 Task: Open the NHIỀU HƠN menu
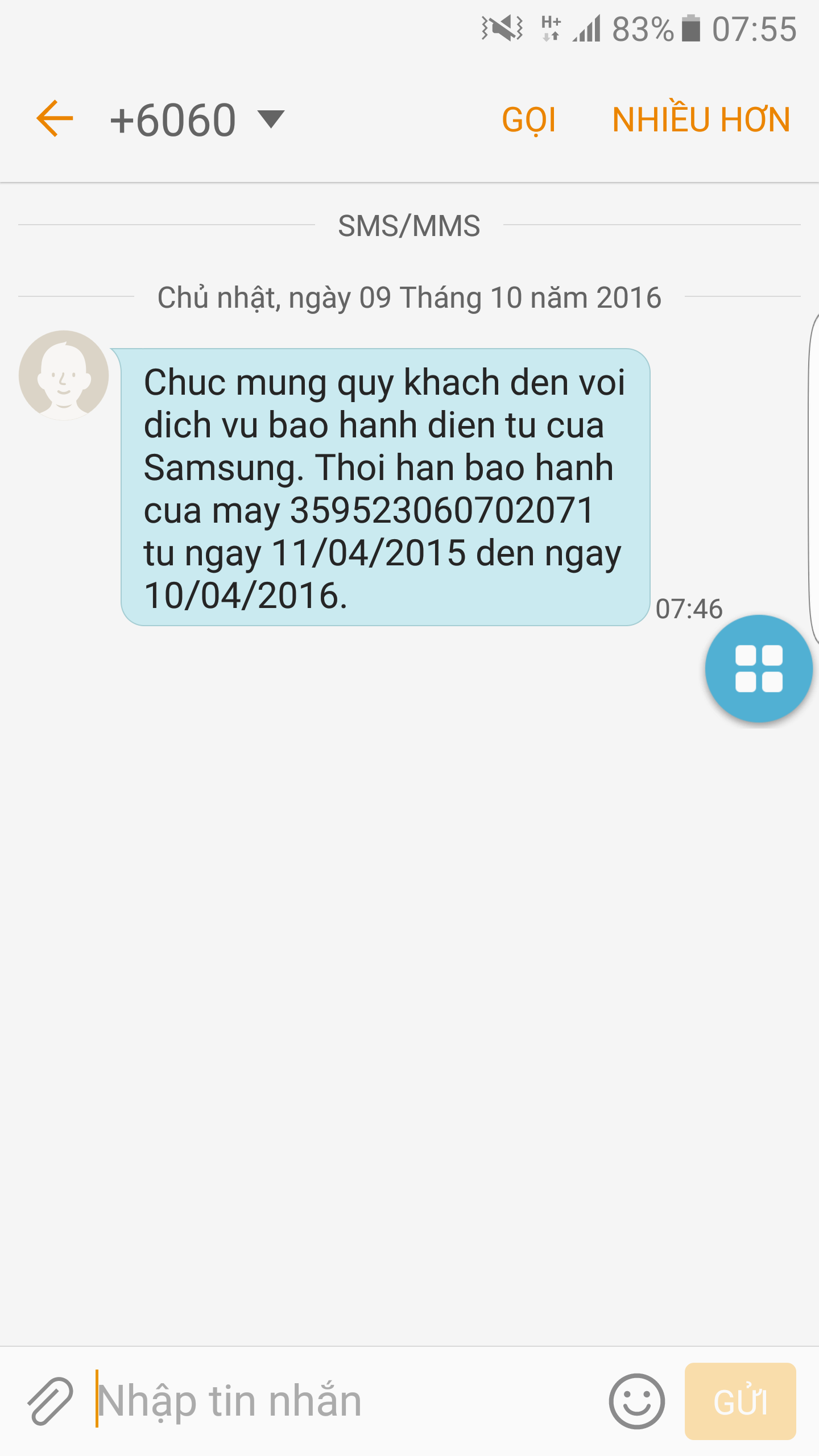coord(701,120)
